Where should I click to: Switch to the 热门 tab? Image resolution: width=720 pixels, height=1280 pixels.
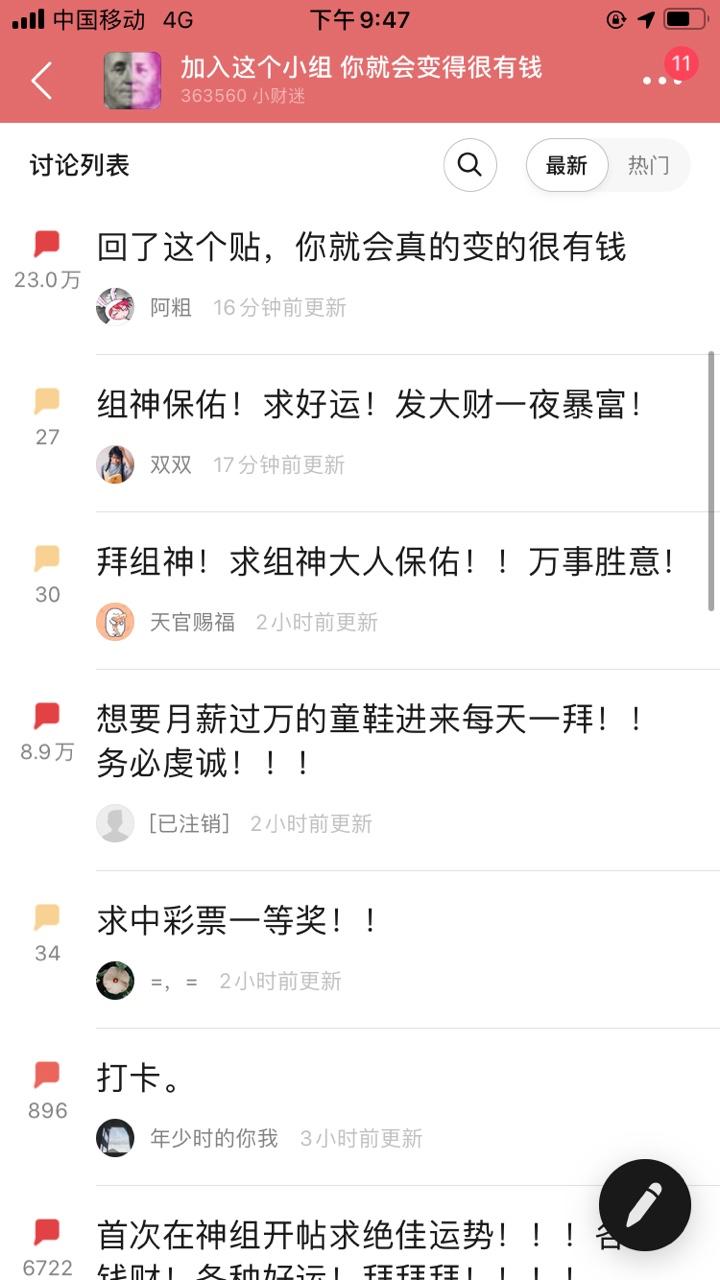click(x=648, y=165)
